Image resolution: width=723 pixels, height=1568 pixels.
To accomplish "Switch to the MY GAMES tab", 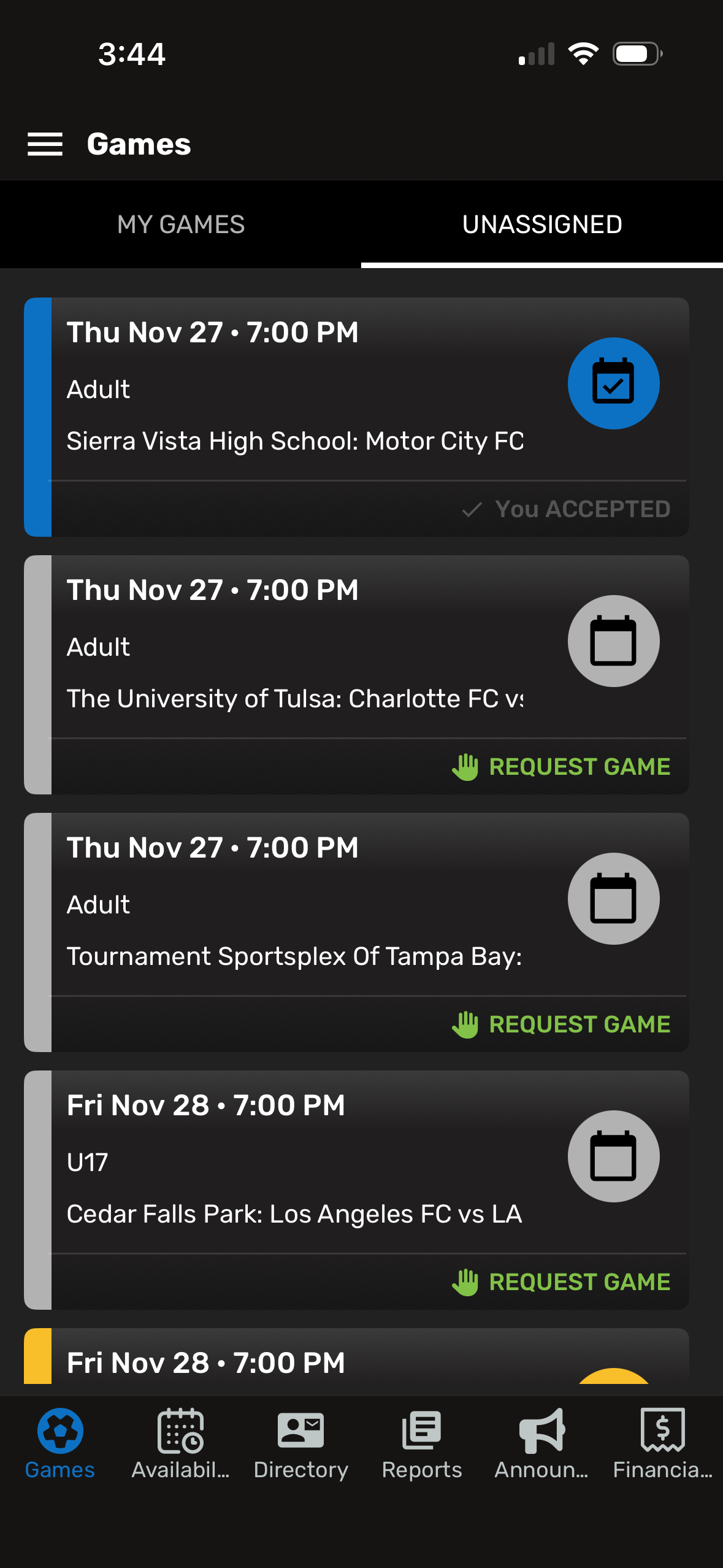I will [x=181, y=225].
